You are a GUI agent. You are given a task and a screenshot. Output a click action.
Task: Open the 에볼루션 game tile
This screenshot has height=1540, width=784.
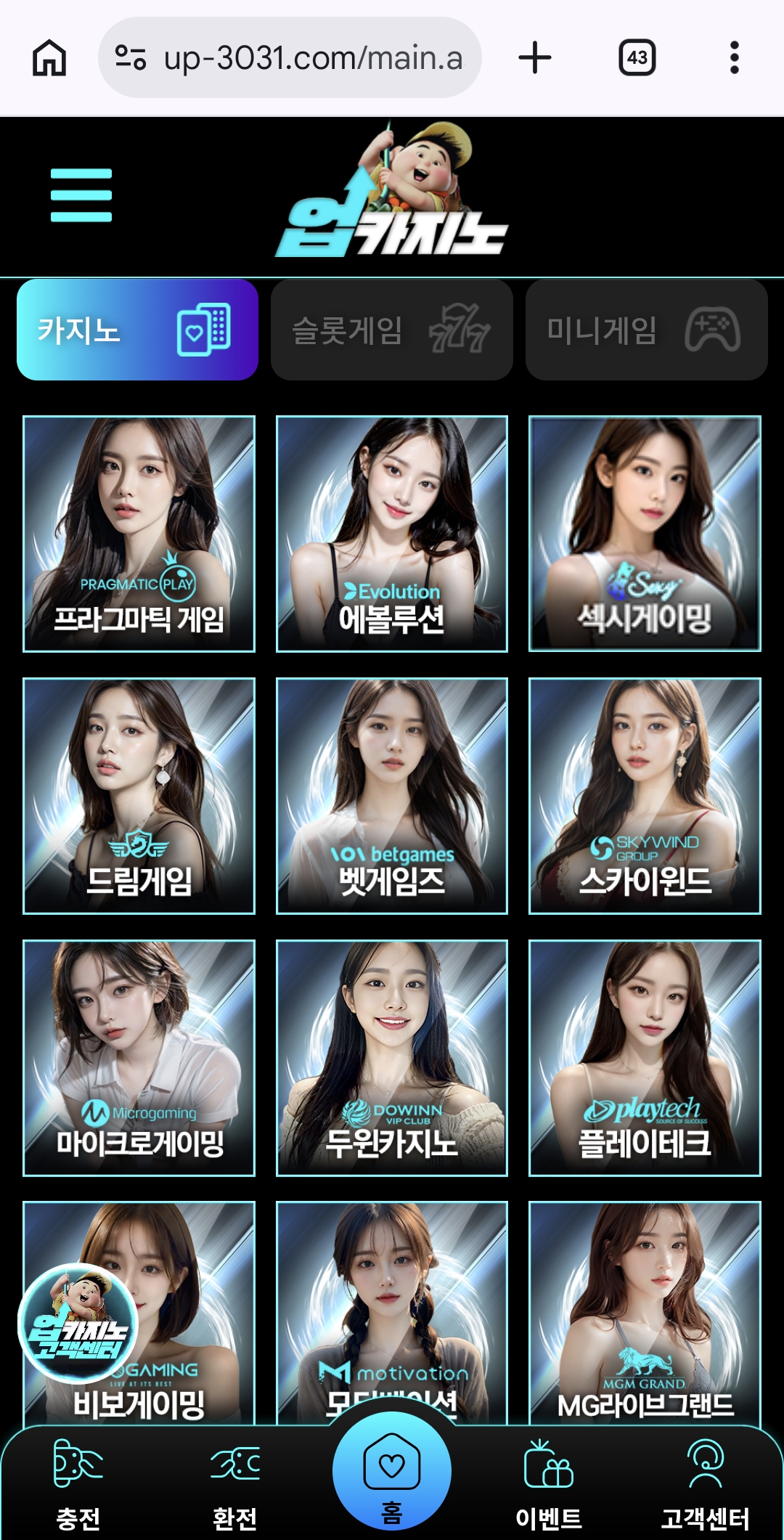391,534
